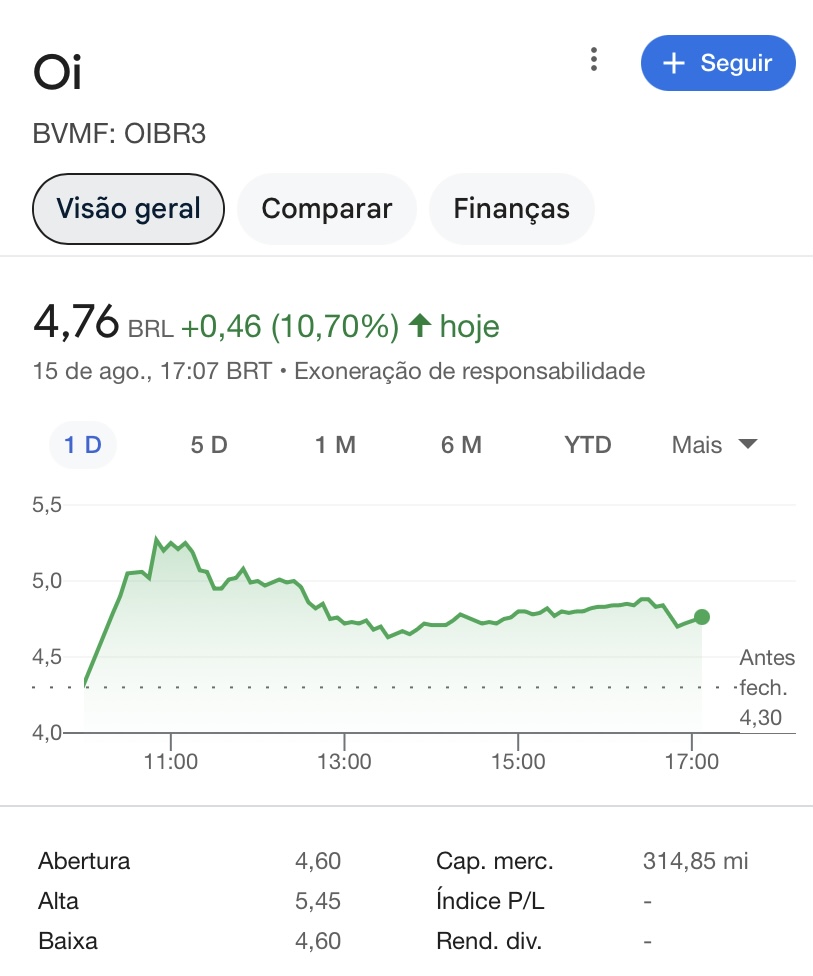Open the three-dot overflow menu

pos(594,60)
